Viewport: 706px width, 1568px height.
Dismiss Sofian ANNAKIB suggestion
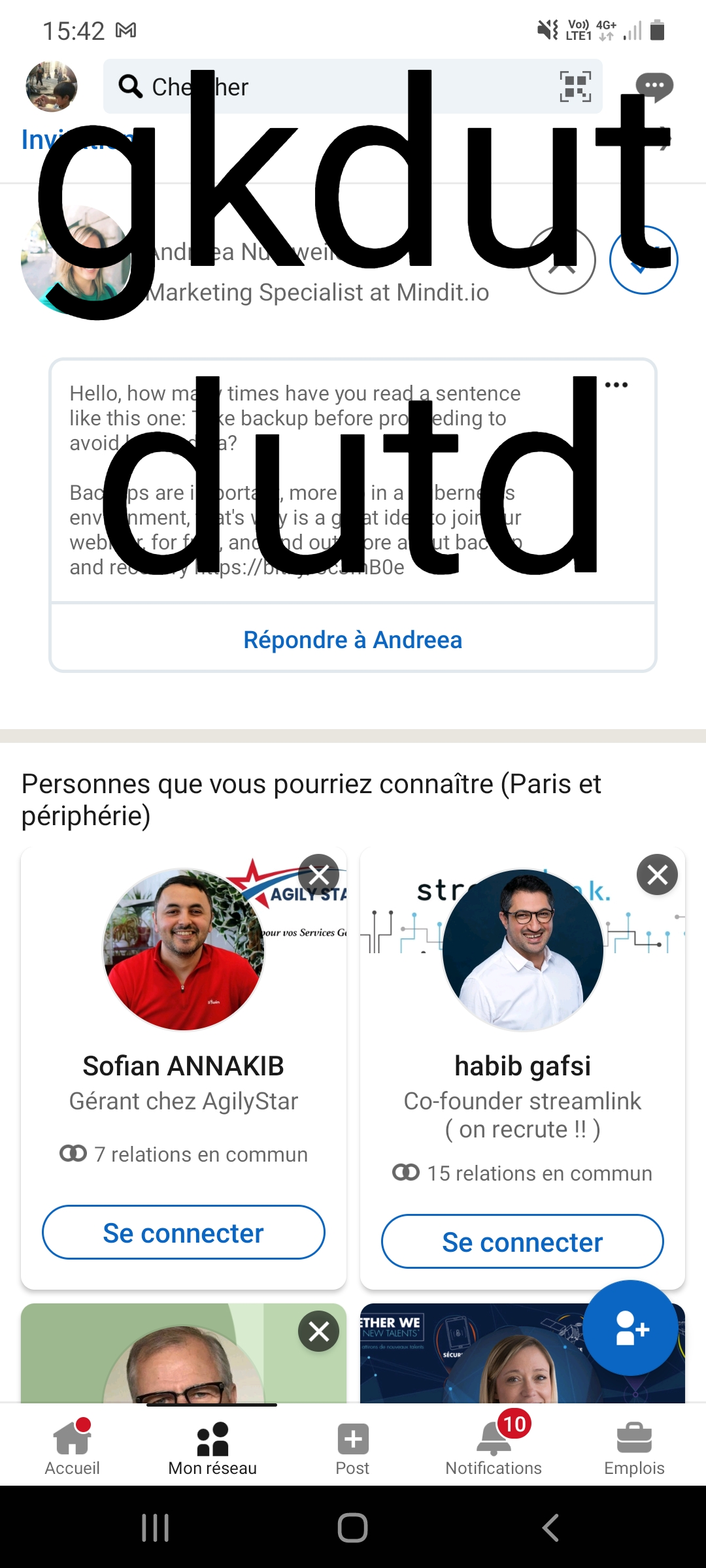coord(318,874)
